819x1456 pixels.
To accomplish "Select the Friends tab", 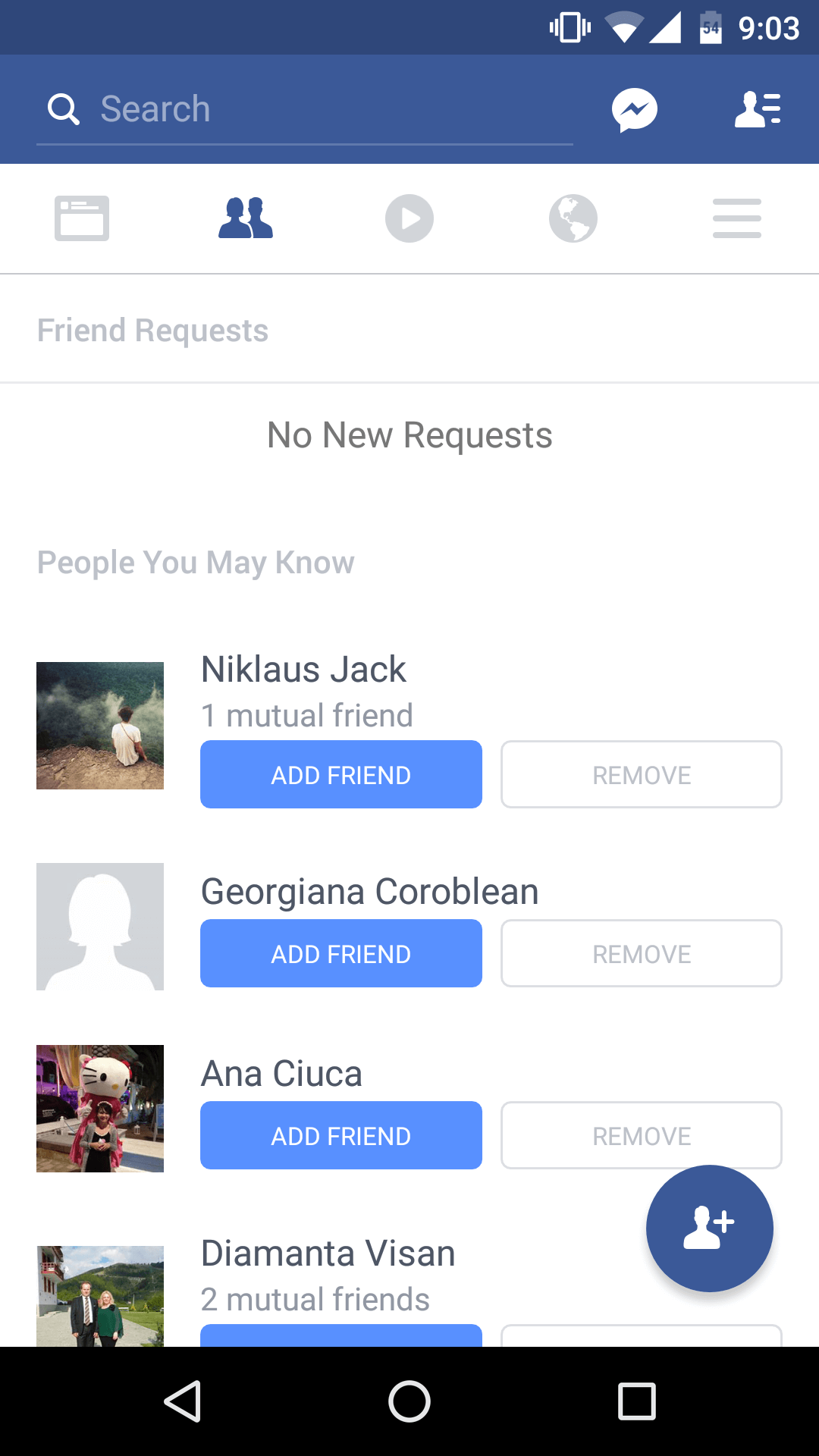I will click(x=246, y=218).
